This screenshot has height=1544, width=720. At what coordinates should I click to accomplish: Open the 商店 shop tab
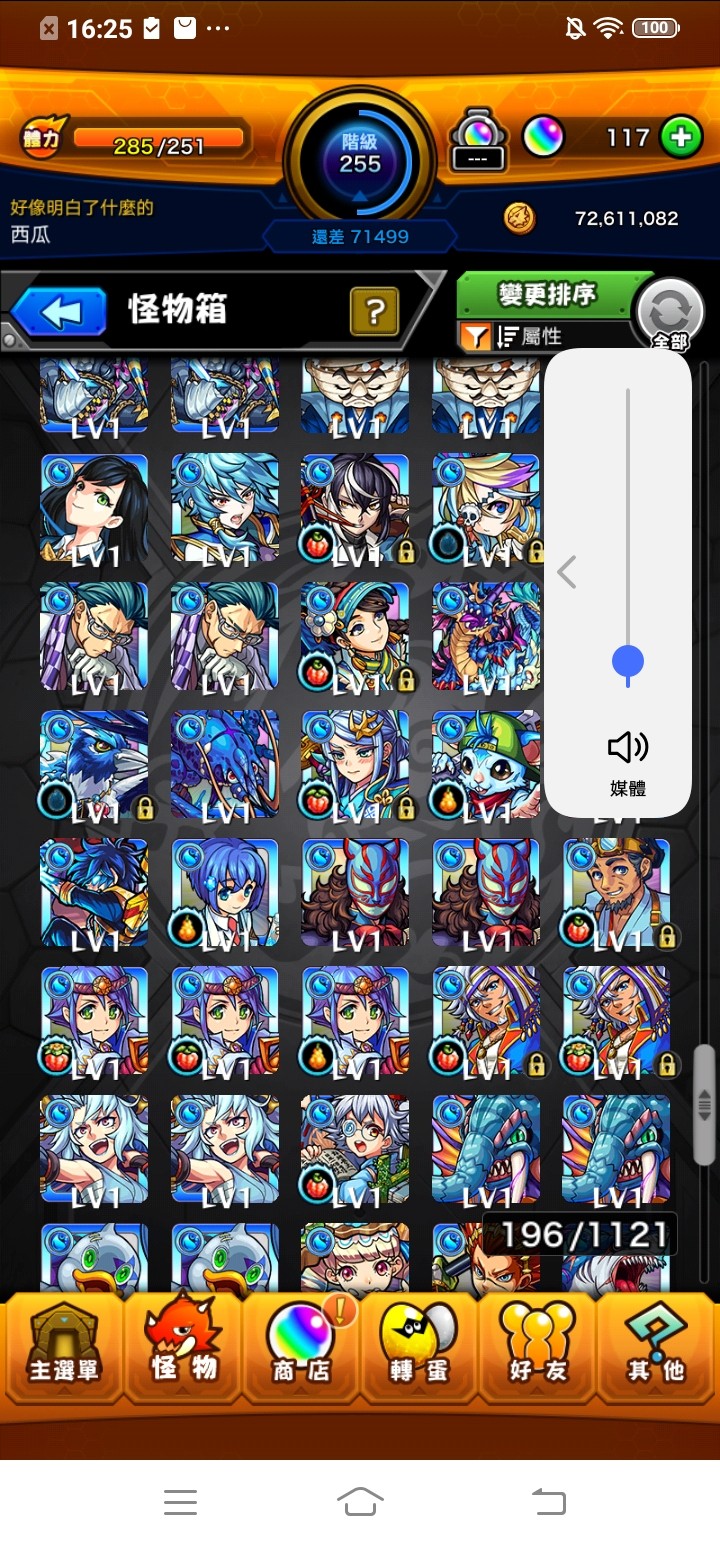tap(301, 1350)
